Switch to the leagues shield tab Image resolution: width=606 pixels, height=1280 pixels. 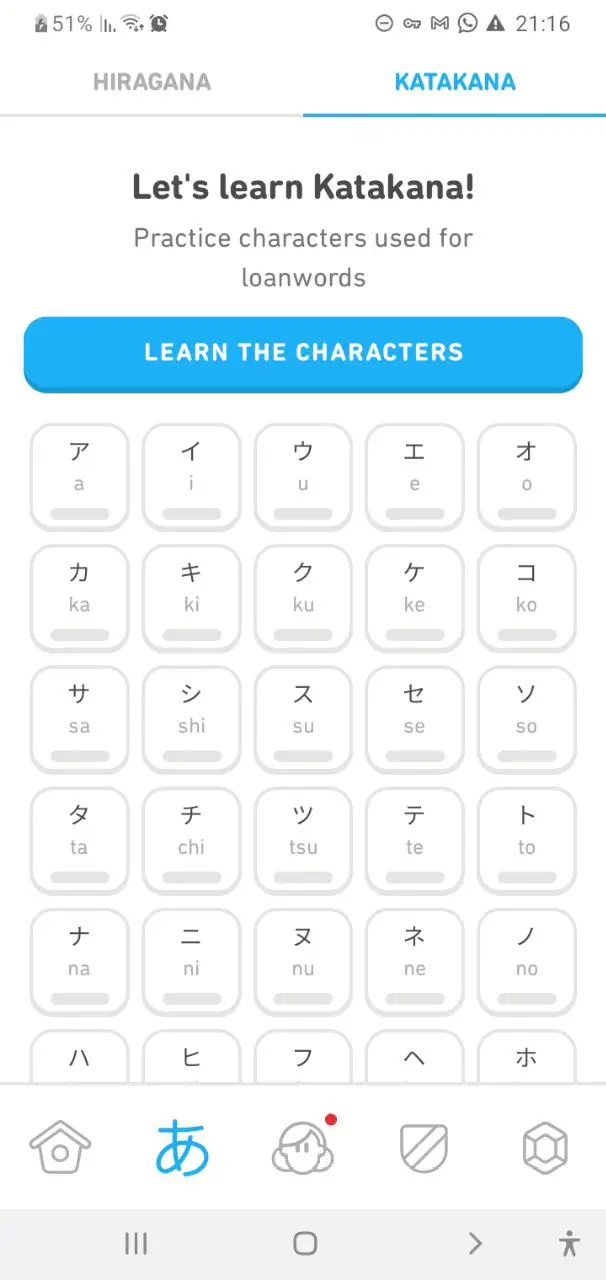pos(424,1147)
